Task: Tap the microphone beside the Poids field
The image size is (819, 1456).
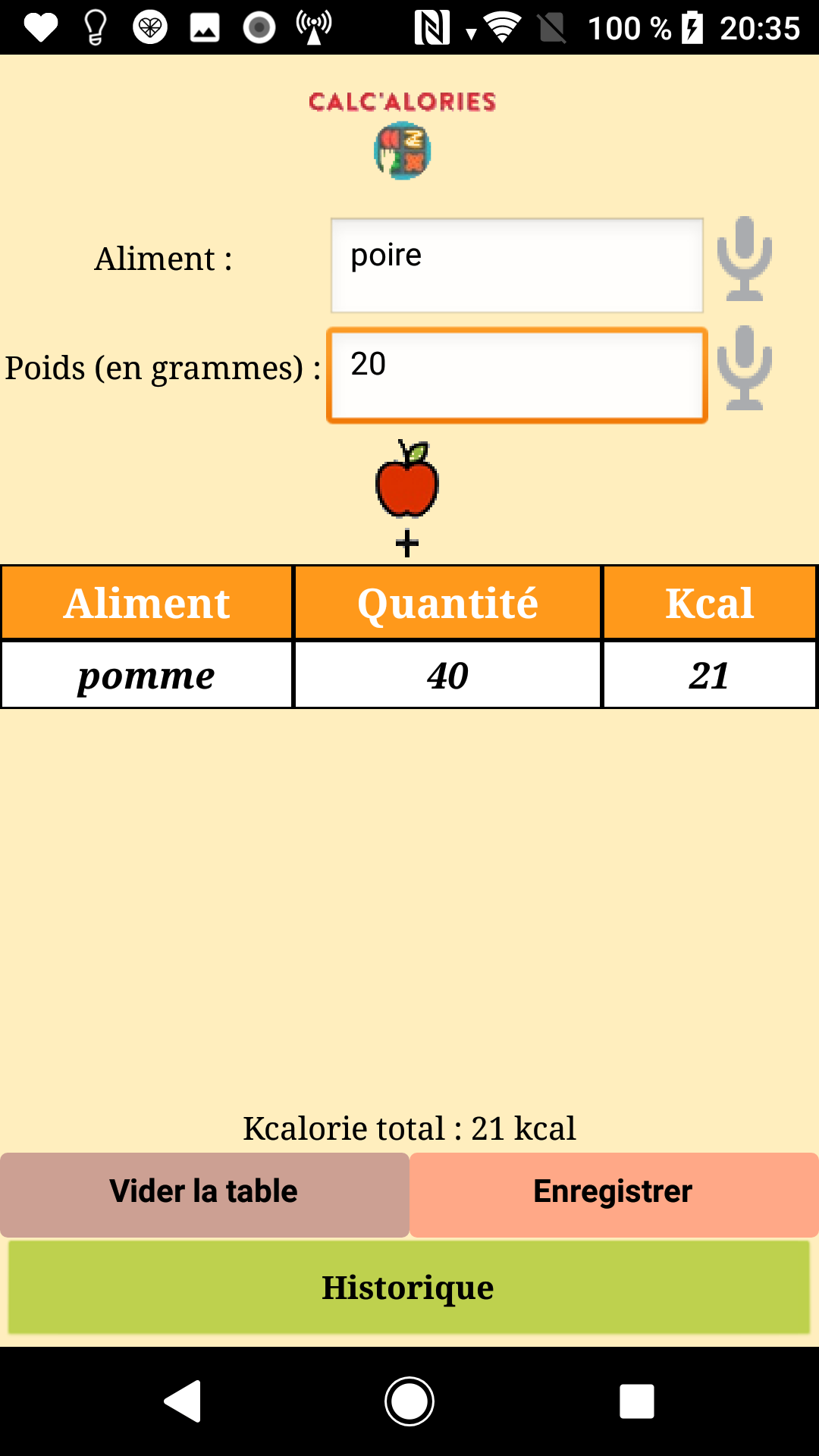Action: 745,369
